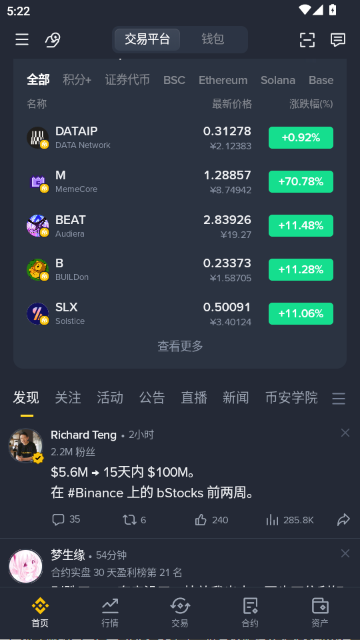The width and height of the screenshot is (360, 640).
Task: Select the Solana filter tab
Action: [x=278, y=80]
